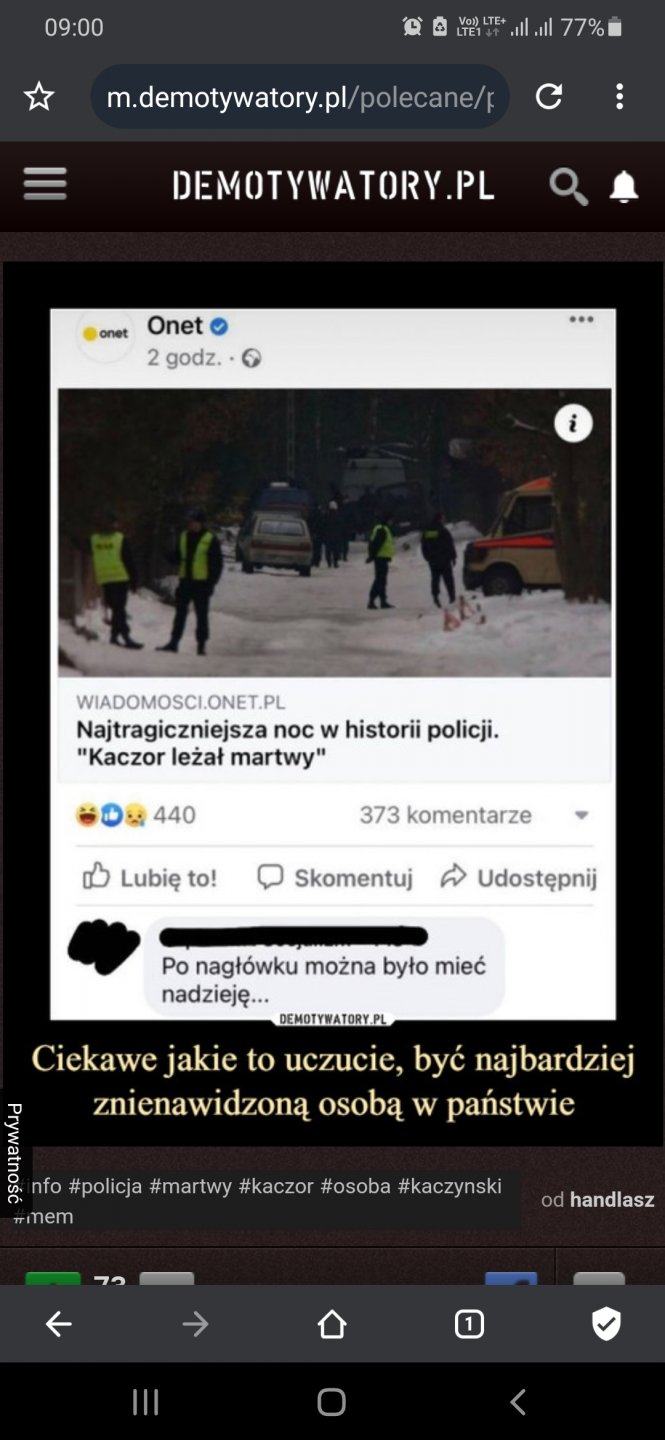Screen dimensions: 665x1440
Task: Bookmark this page with the star icon
Action: point(39,97)
